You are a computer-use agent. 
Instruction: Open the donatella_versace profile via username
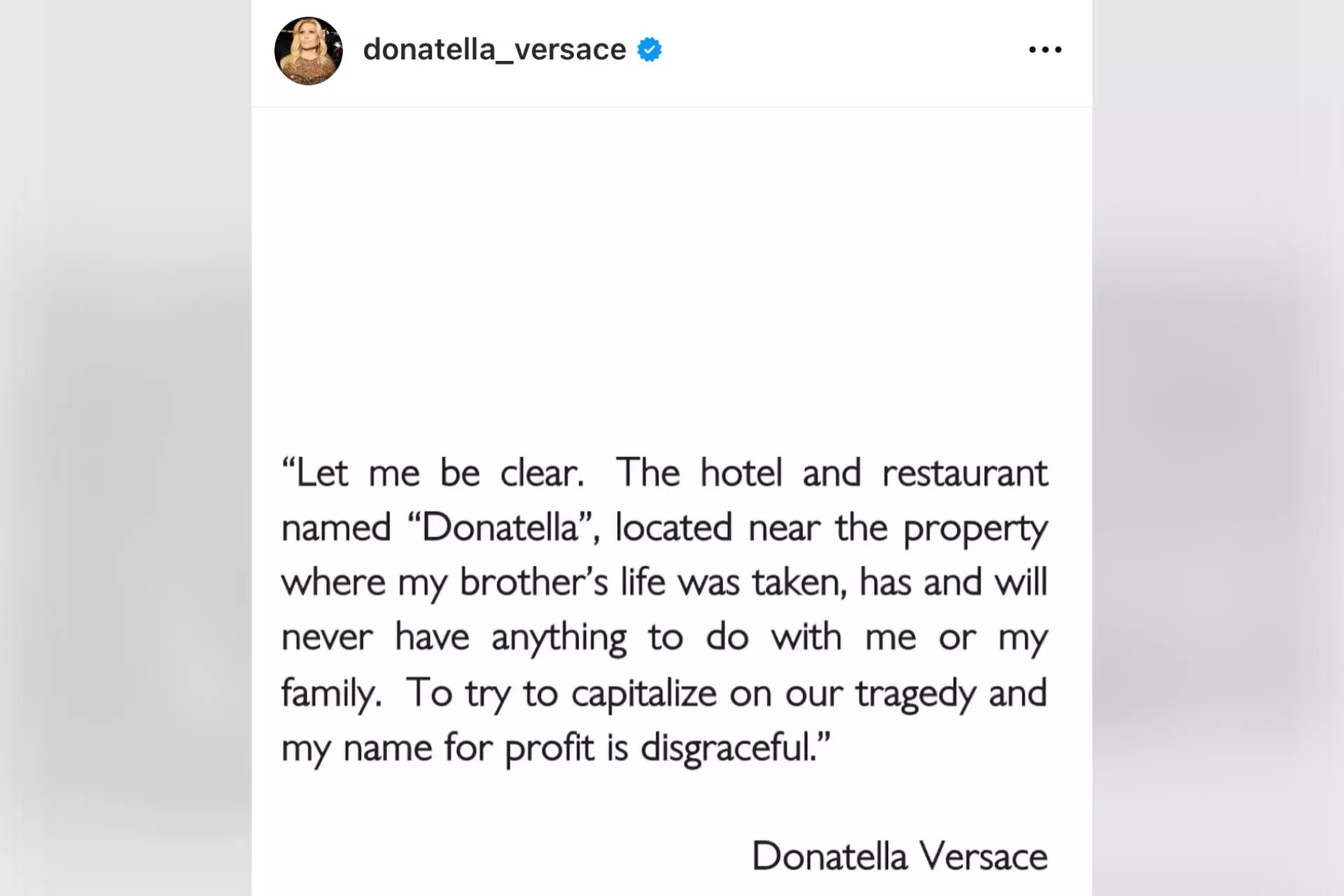pos(494,50)
